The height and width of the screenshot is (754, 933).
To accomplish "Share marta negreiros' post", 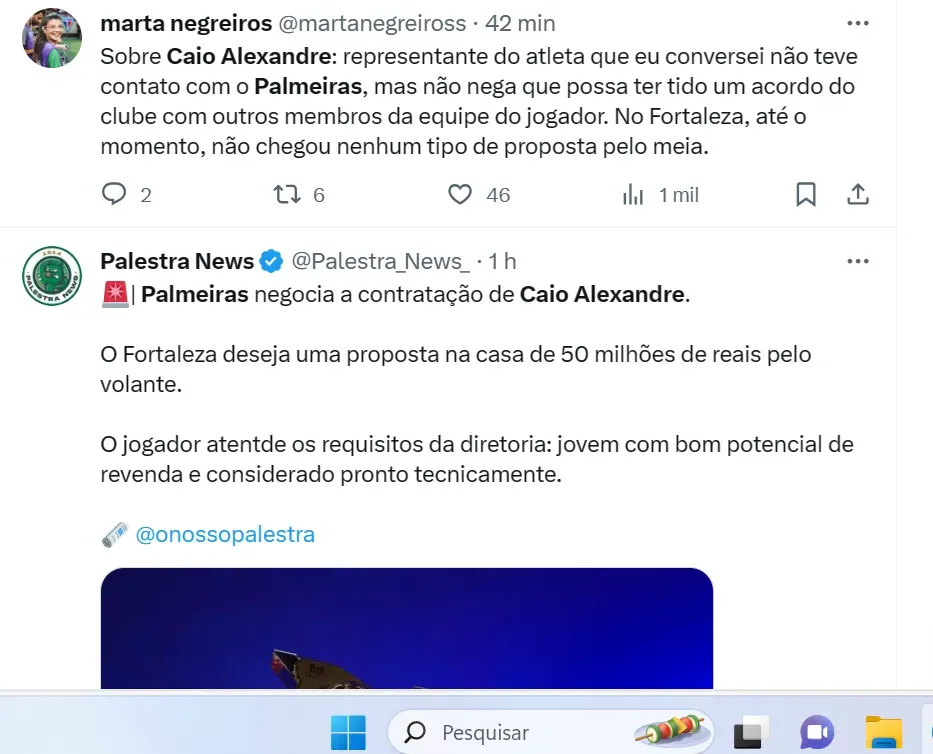I will 858,194.
